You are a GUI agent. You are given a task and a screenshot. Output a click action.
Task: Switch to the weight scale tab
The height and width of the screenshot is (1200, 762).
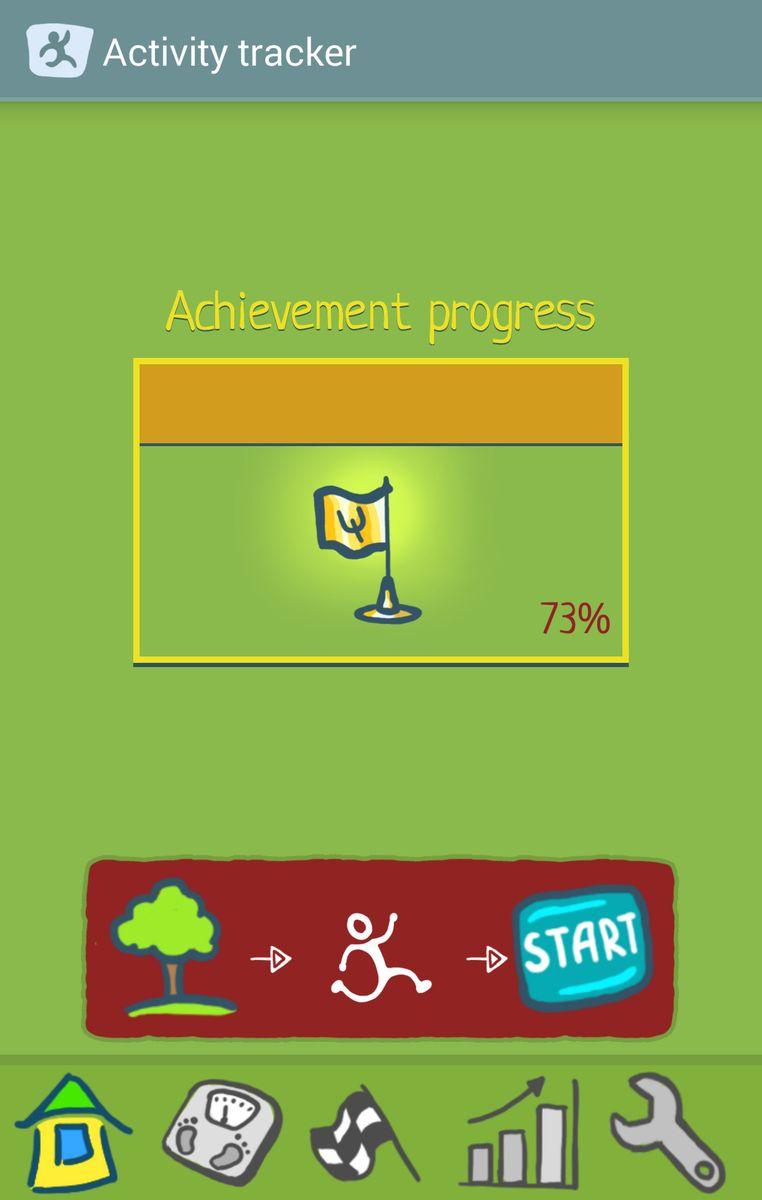point(222,1132)
